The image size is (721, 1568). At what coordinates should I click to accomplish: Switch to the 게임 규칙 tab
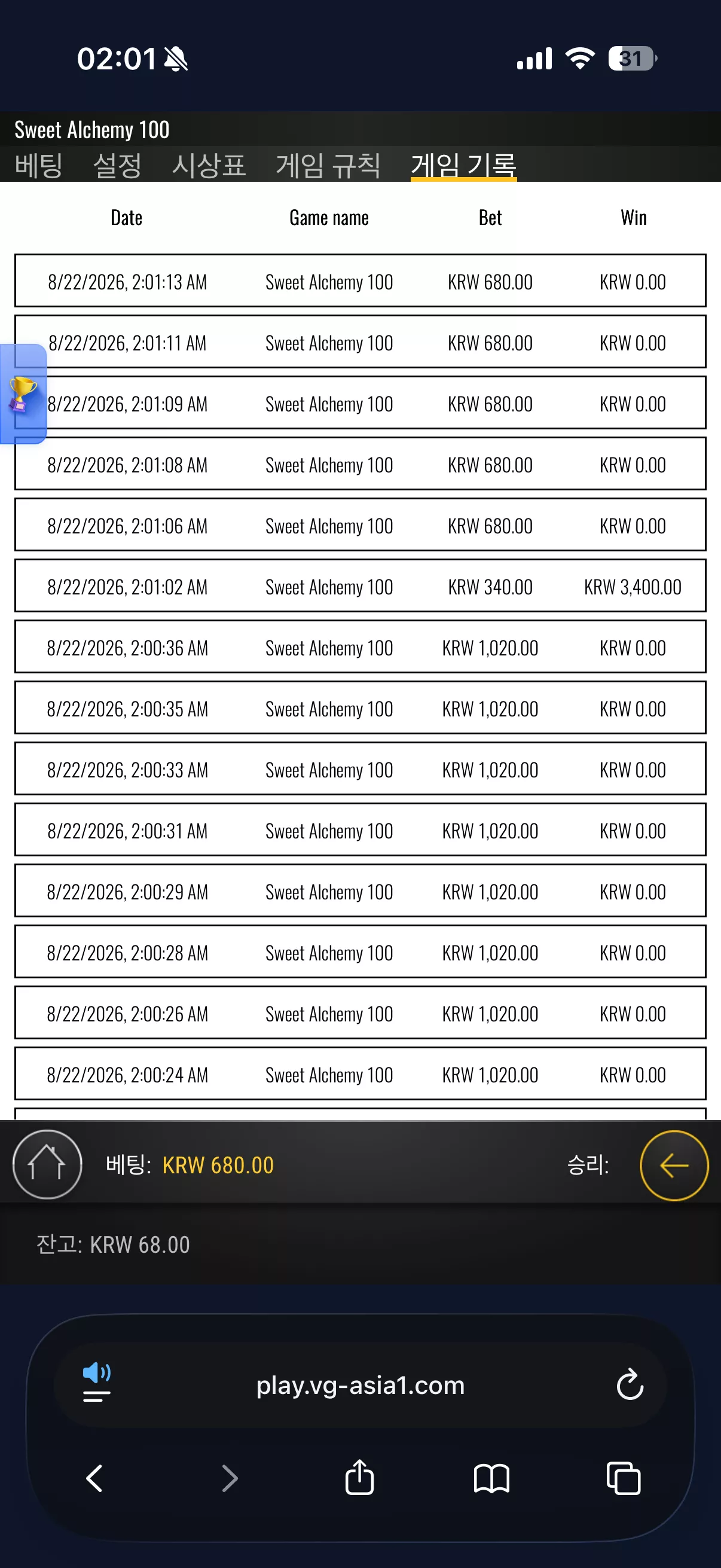[329, 166]
